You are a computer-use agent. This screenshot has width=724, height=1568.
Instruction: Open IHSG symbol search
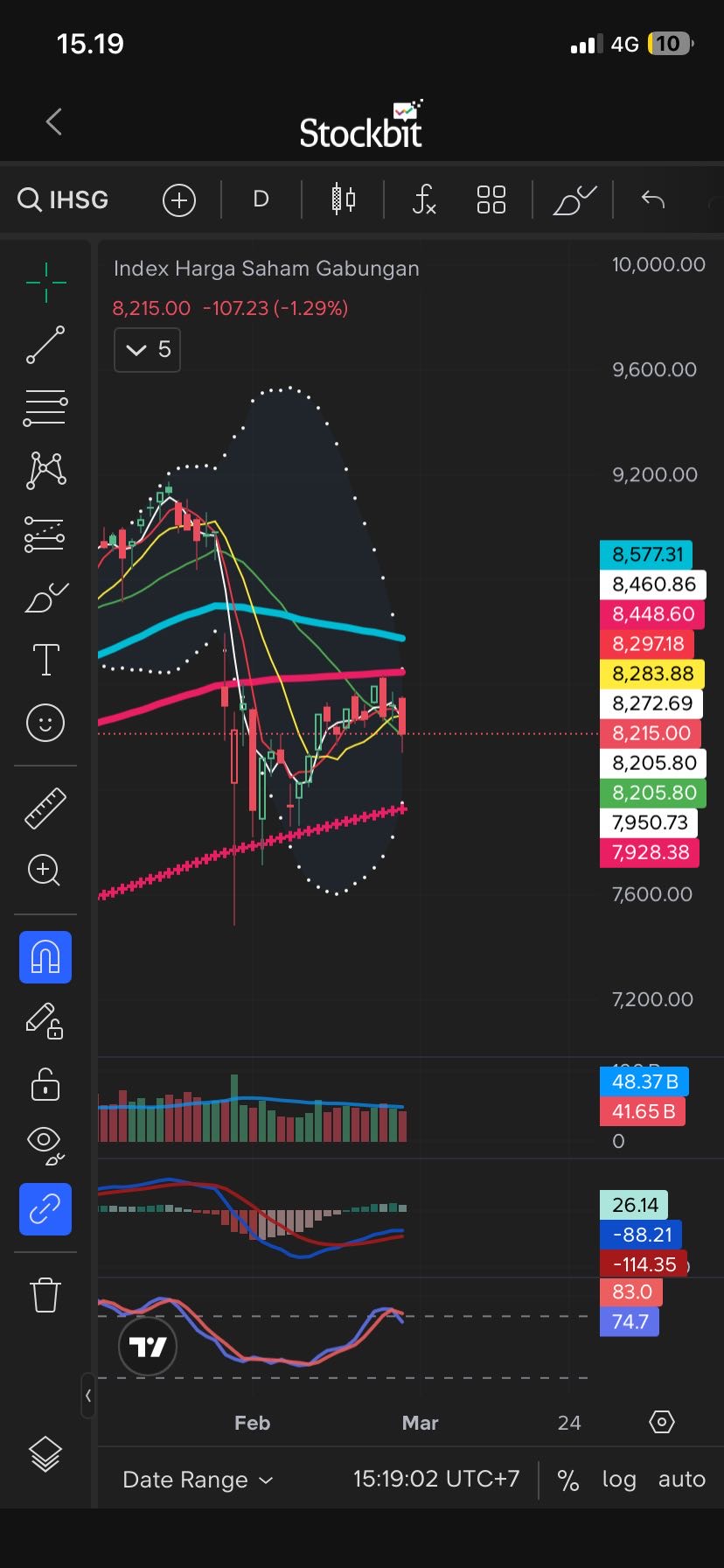64,199
